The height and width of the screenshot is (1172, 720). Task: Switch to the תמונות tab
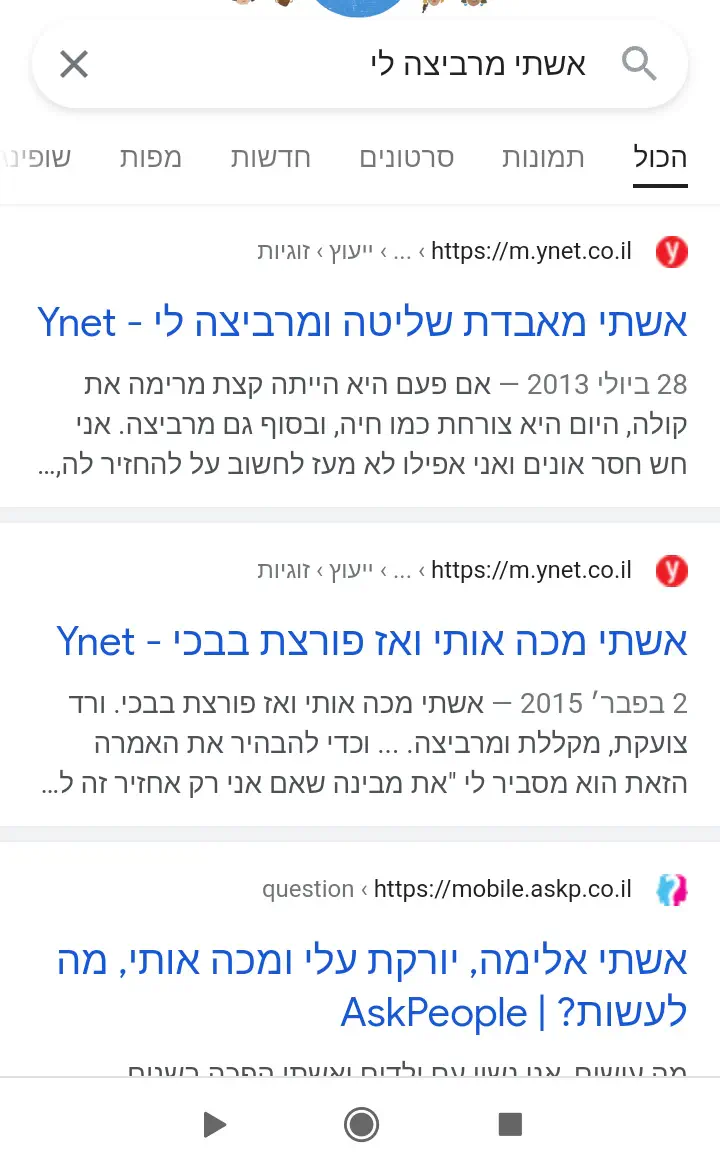point(543,158)
